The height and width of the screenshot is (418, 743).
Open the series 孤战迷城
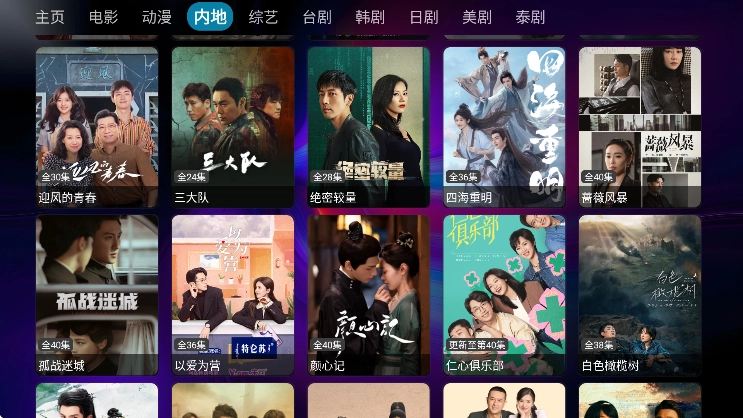(x=97, y=294)
